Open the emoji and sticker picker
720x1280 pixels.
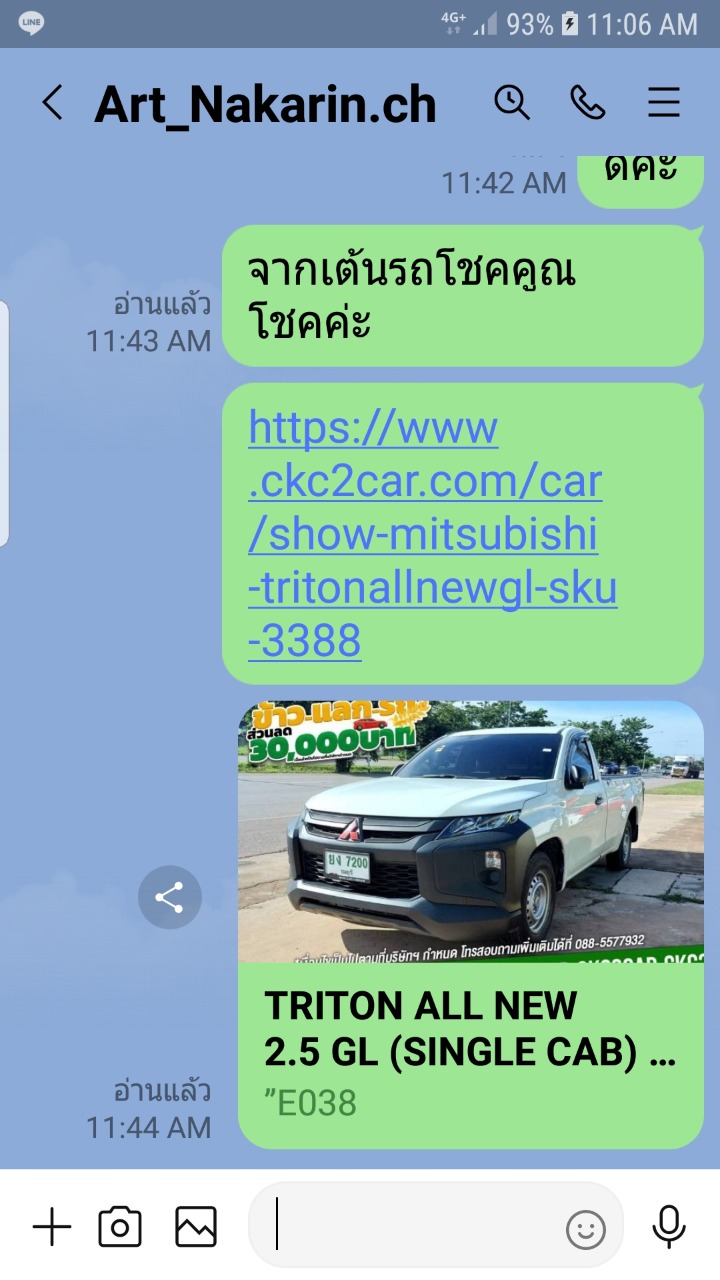pyautogui.click(x=586, y=1229)
